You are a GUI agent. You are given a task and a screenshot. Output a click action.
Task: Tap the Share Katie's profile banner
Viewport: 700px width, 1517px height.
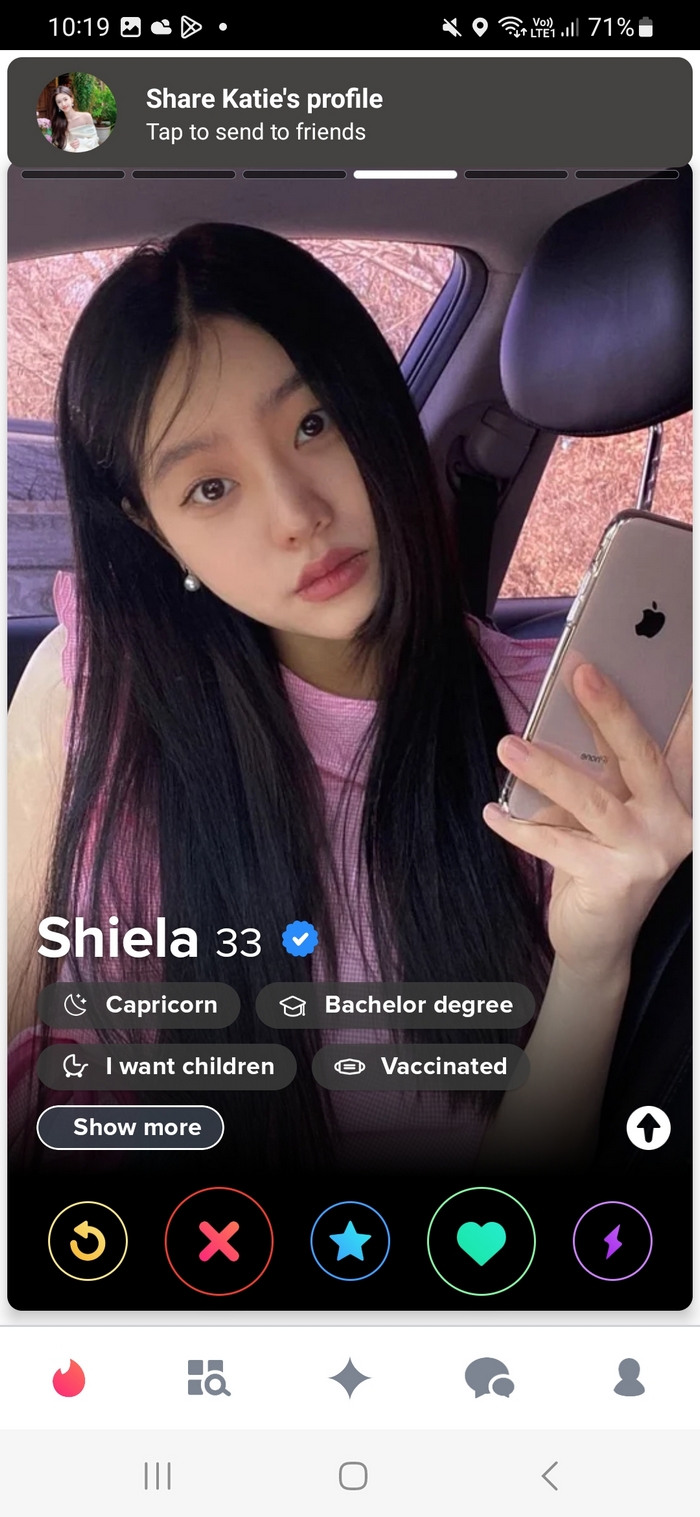(x=350, y=113)
